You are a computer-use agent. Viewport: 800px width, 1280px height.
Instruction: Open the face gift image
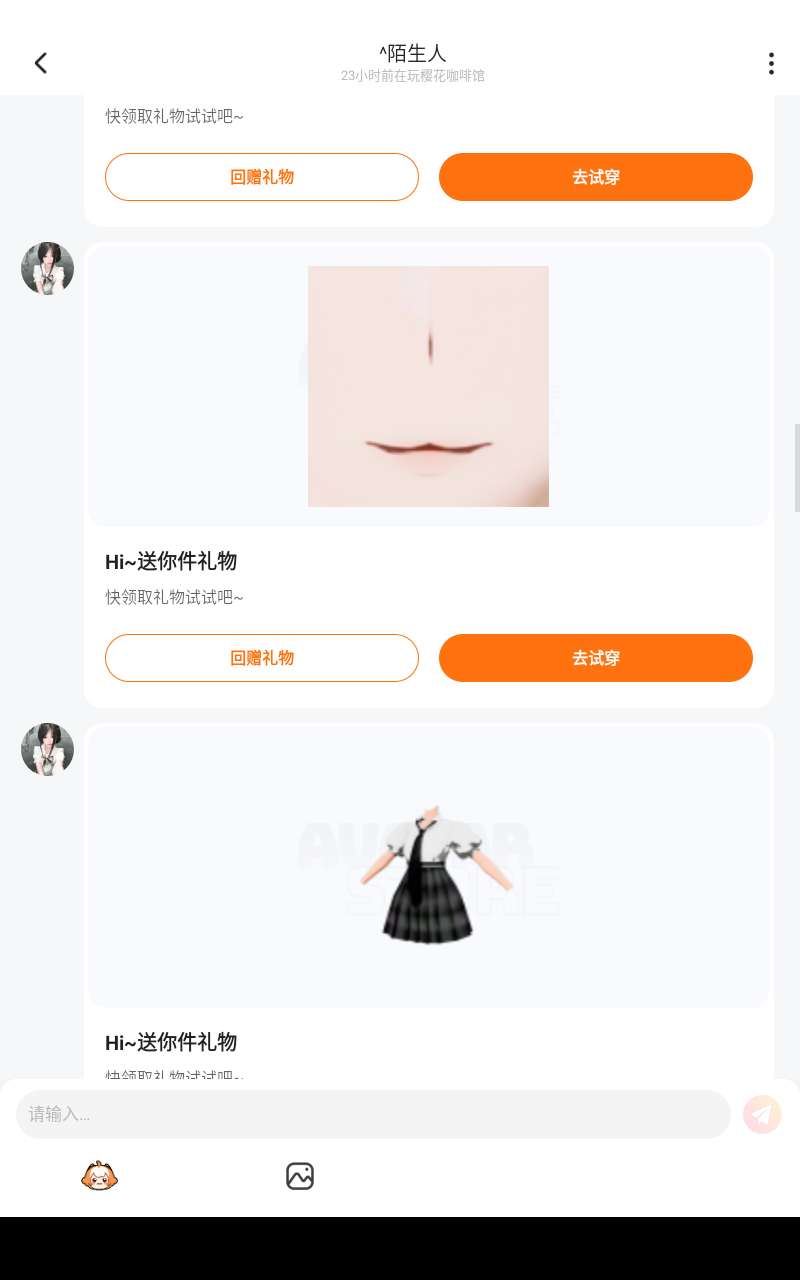pos(428,386)
